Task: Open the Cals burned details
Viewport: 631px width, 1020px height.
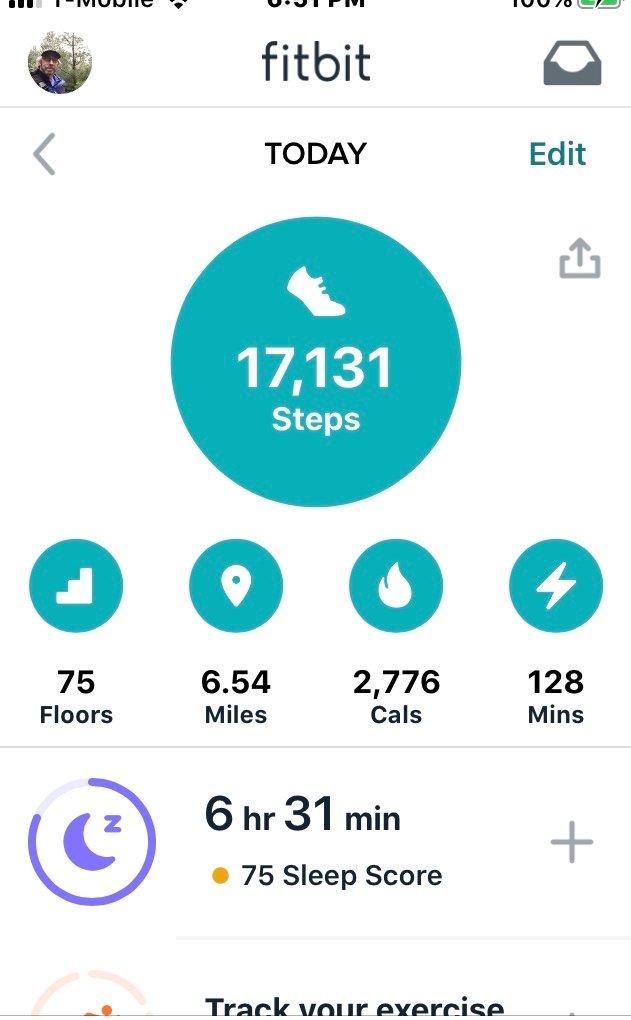Action: click(x=396, y=588)
